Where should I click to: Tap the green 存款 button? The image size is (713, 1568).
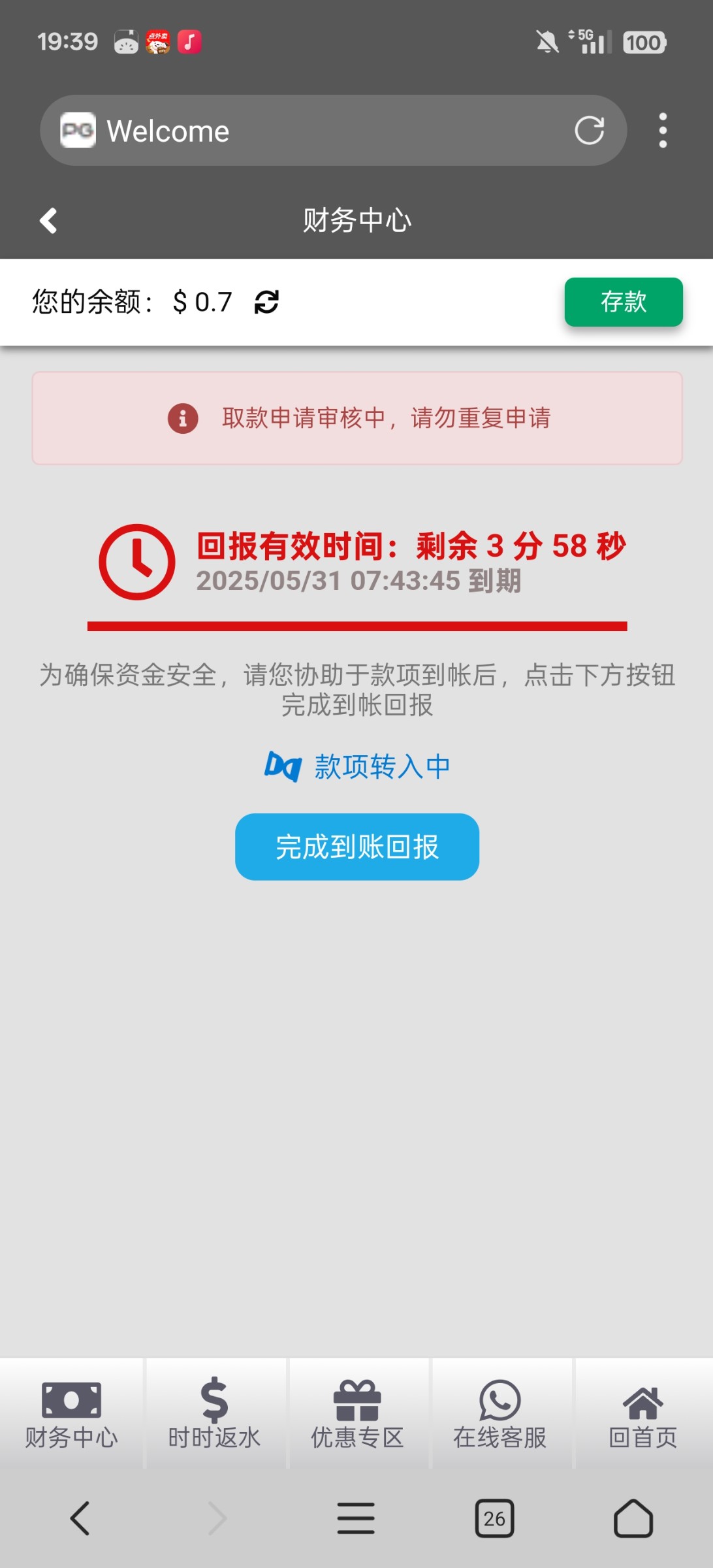tap(623, 302)
